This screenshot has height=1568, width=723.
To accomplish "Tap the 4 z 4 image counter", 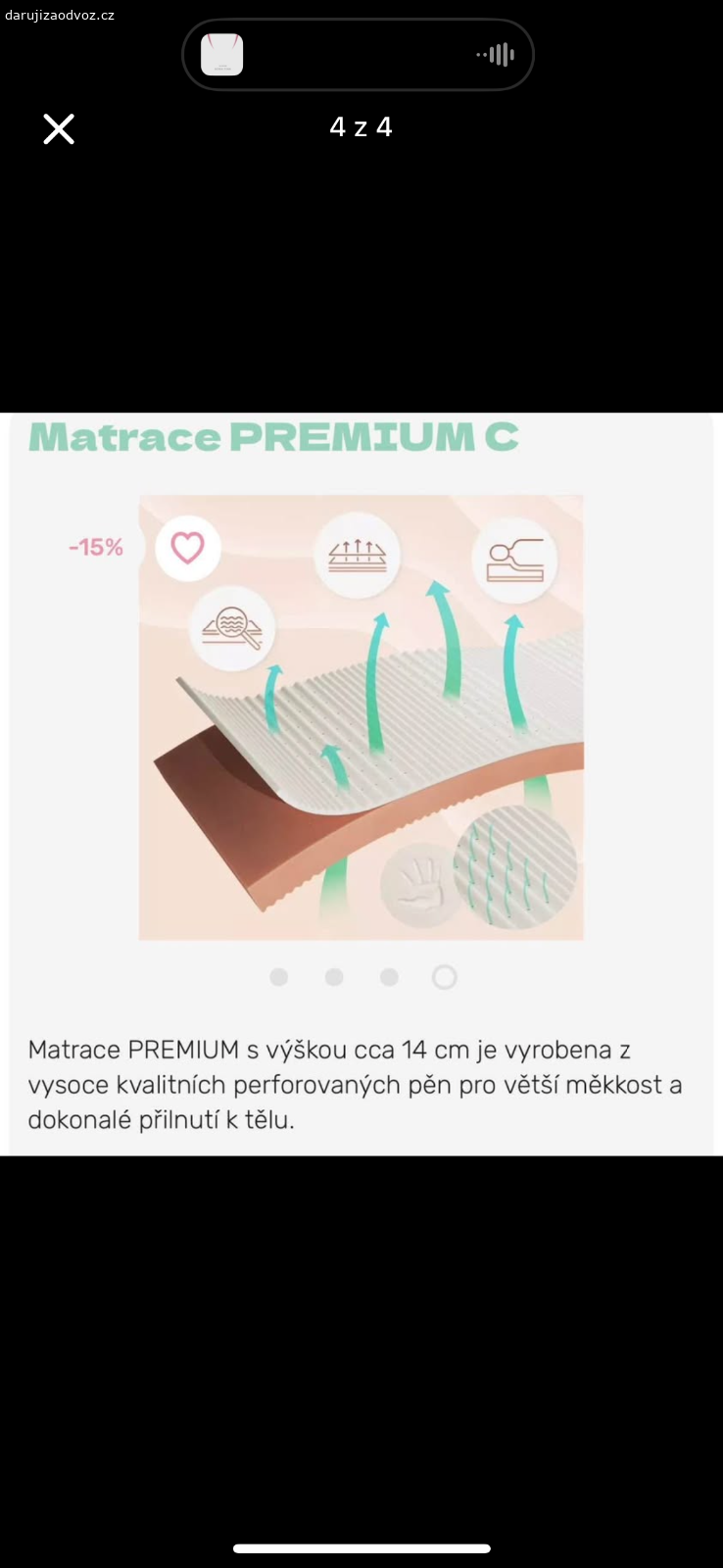I will coord(361,127).
